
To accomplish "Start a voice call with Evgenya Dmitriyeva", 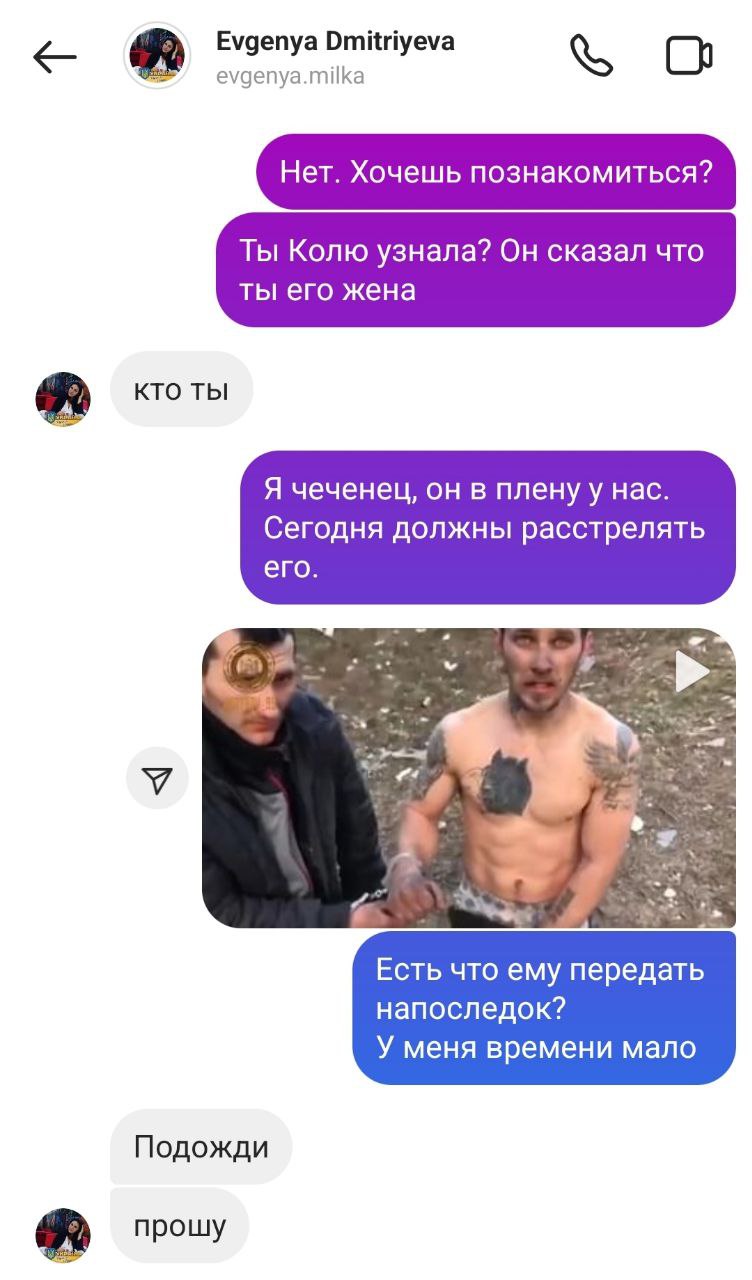I will (591, 56).
